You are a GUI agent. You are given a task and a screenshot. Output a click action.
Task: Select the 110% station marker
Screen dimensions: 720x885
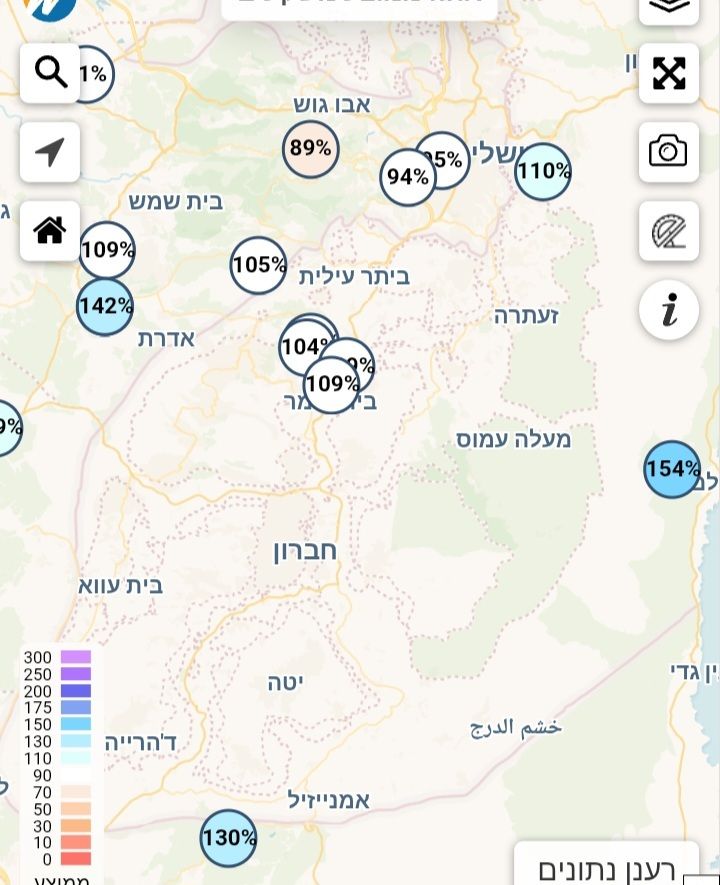tap(543, 171)
